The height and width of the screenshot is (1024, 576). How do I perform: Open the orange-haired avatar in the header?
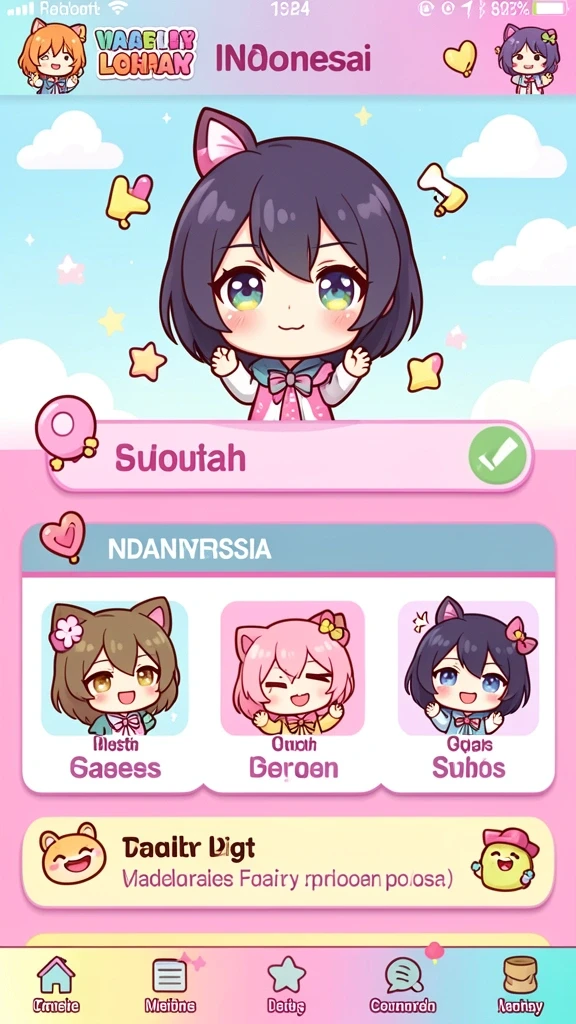click(52, 56)
